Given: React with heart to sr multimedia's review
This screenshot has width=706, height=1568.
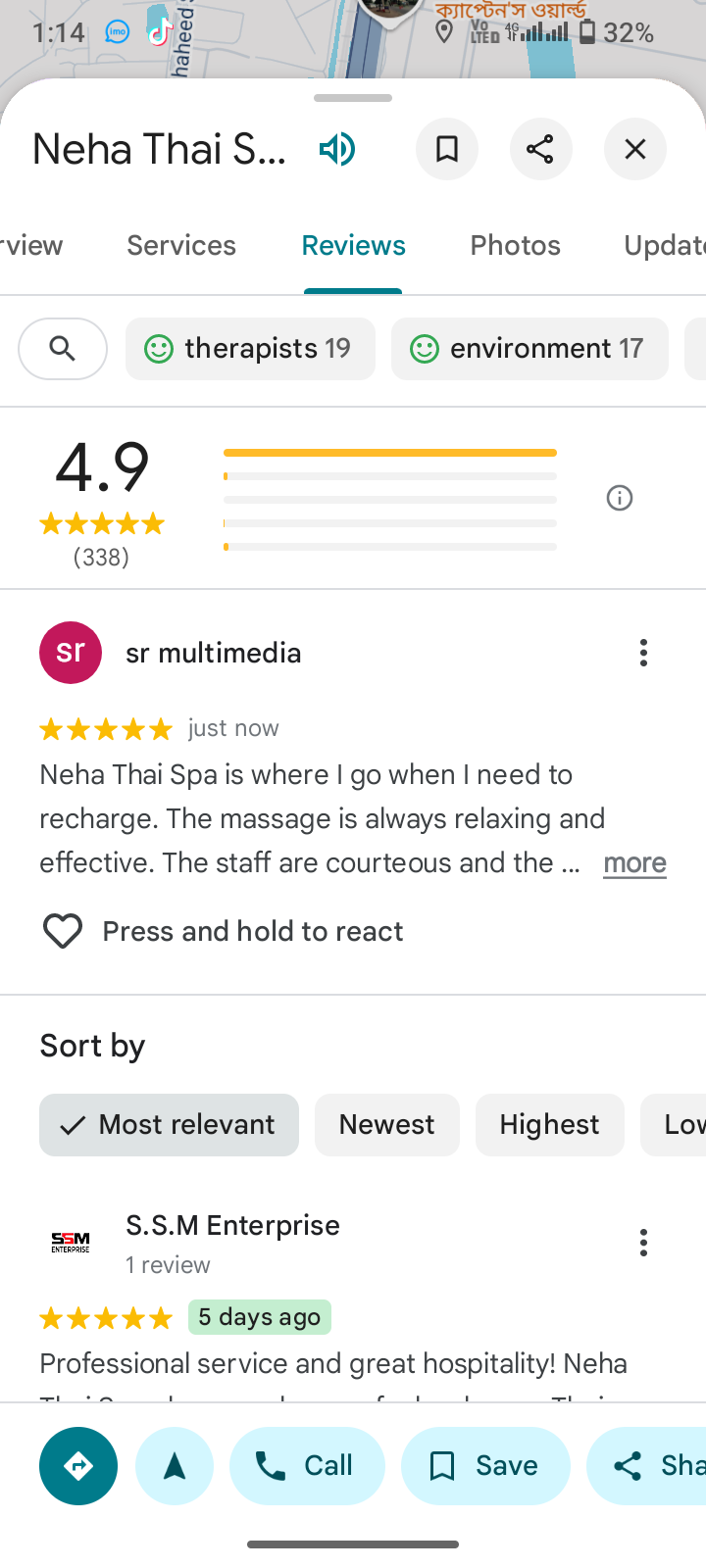Looking at the screenshot, I should tap(63, 931).
